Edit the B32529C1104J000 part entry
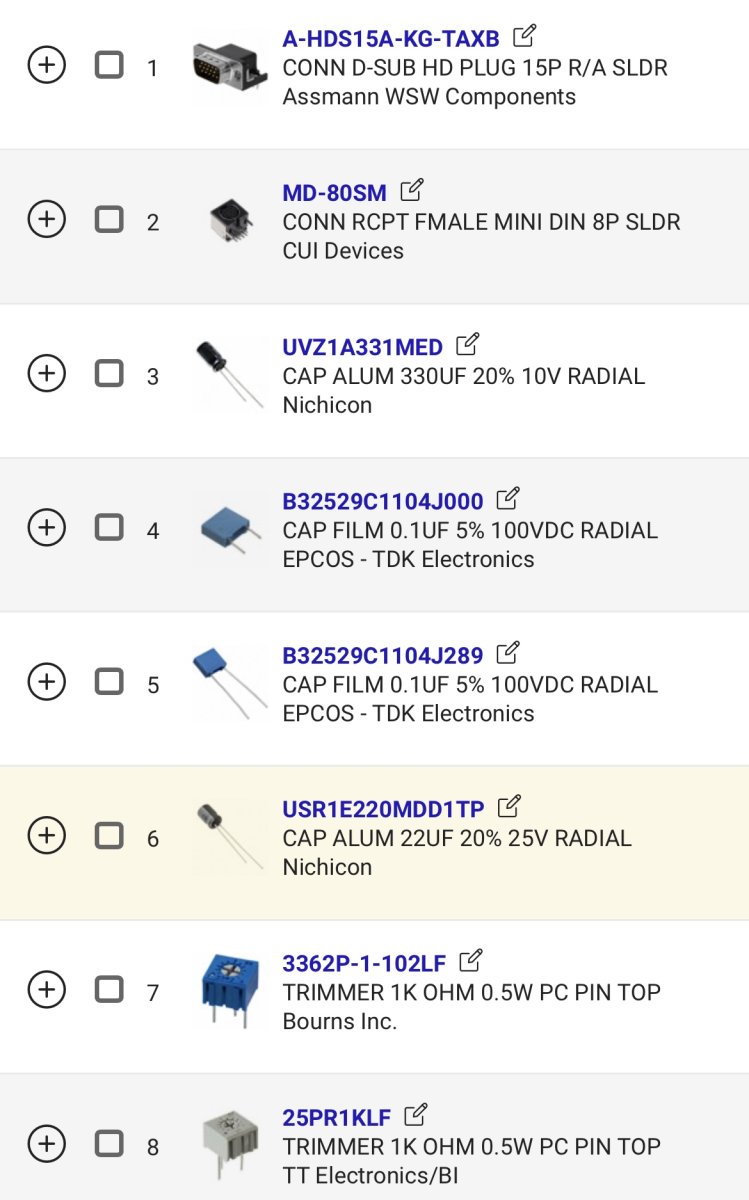 [x=508, y=498]
